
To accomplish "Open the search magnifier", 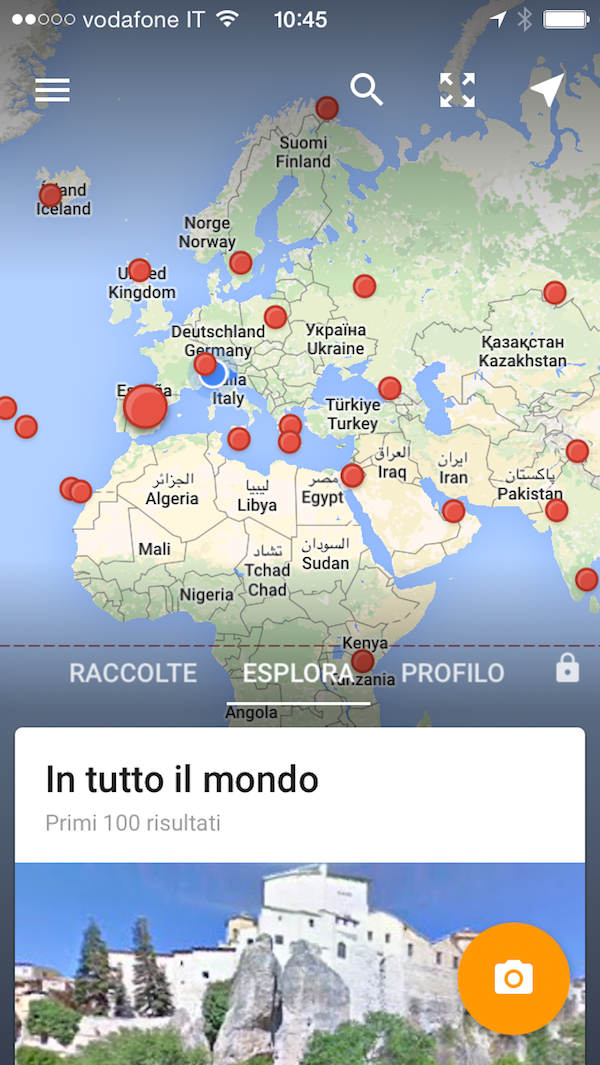I will tap(367, 90).
